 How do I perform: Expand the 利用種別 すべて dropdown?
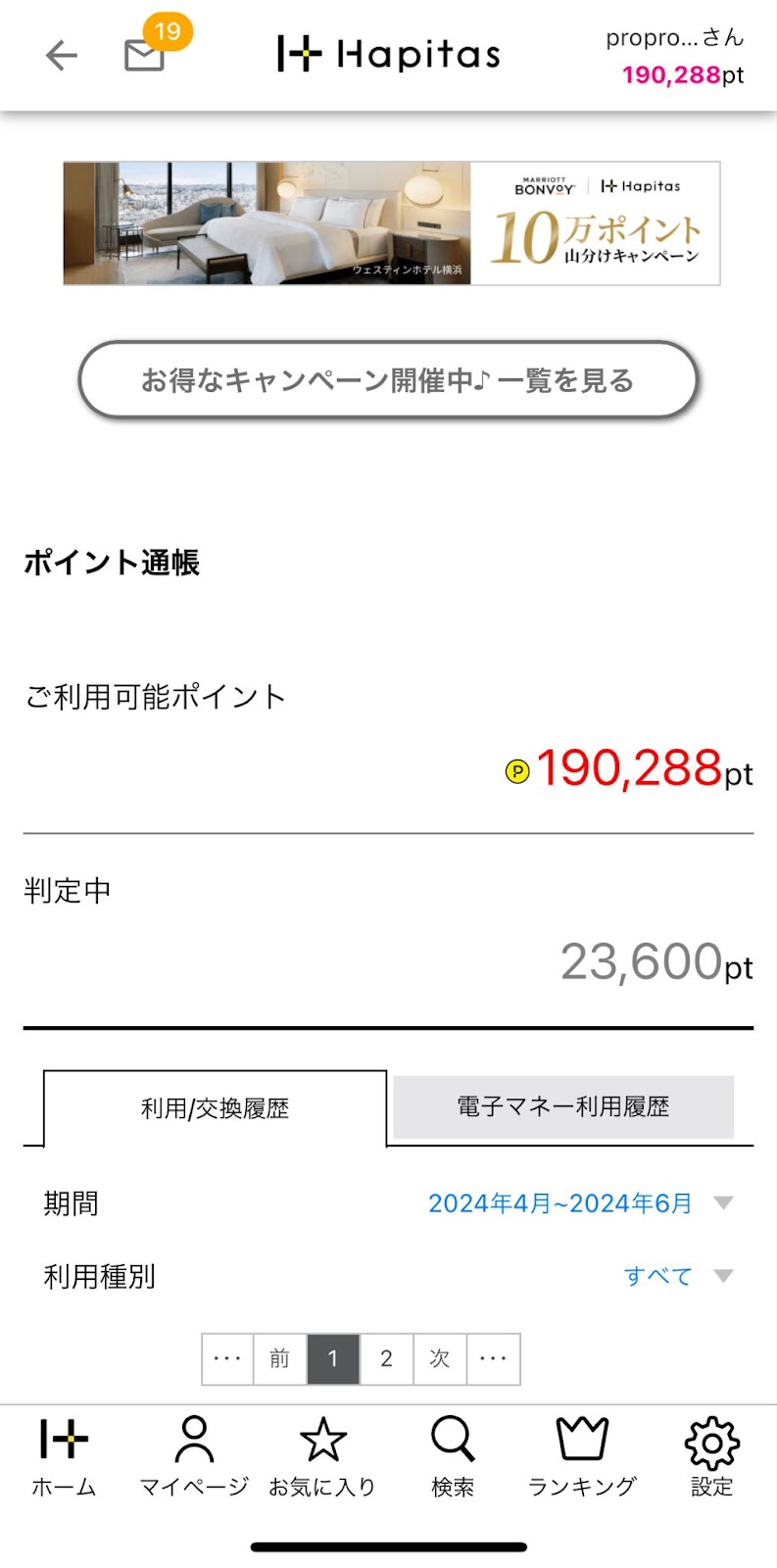pos(678,1276)
